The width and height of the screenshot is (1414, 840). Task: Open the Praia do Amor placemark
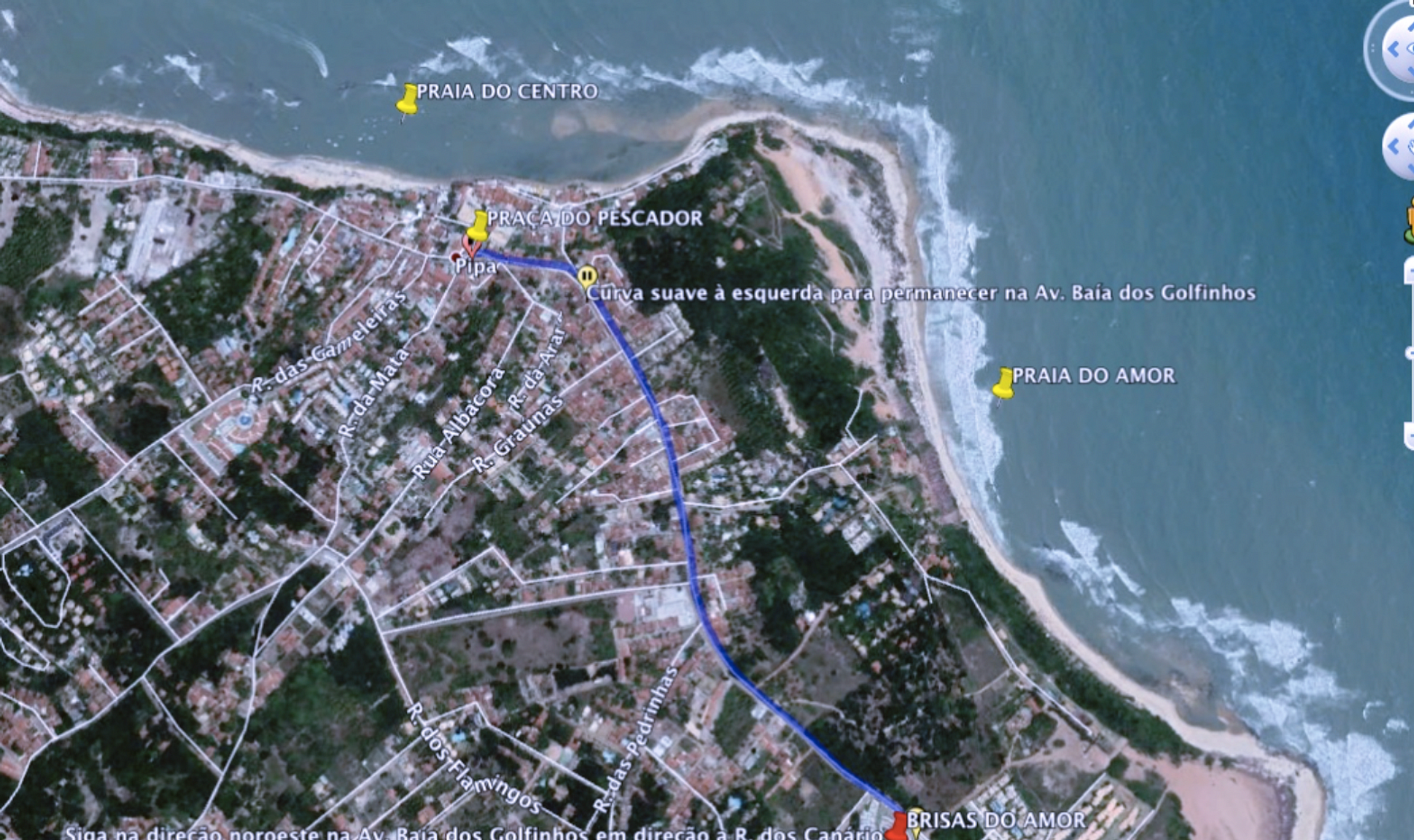pos(1004,382)
